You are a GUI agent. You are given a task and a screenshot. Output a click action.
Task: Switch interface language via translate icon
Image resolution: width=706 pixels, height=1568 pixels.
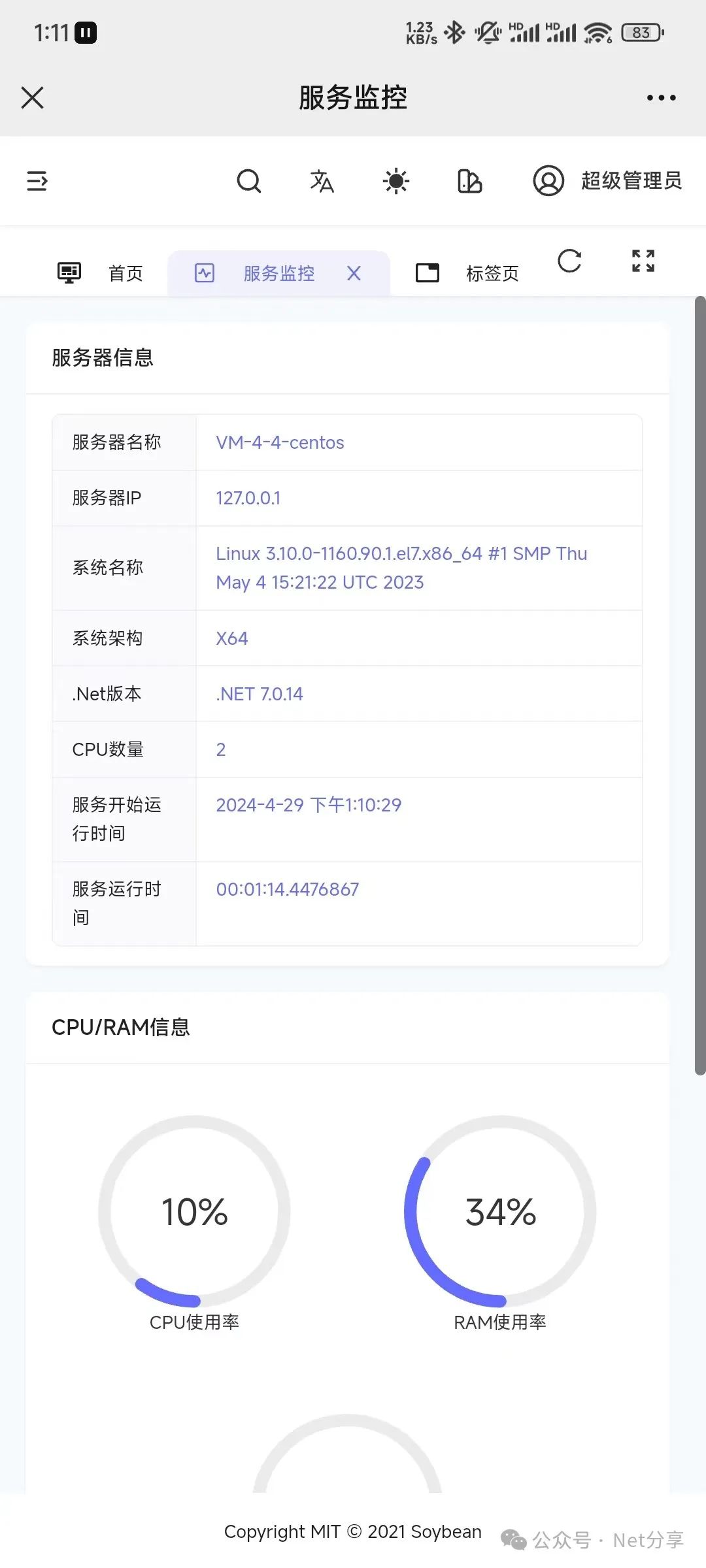[322, 181]
